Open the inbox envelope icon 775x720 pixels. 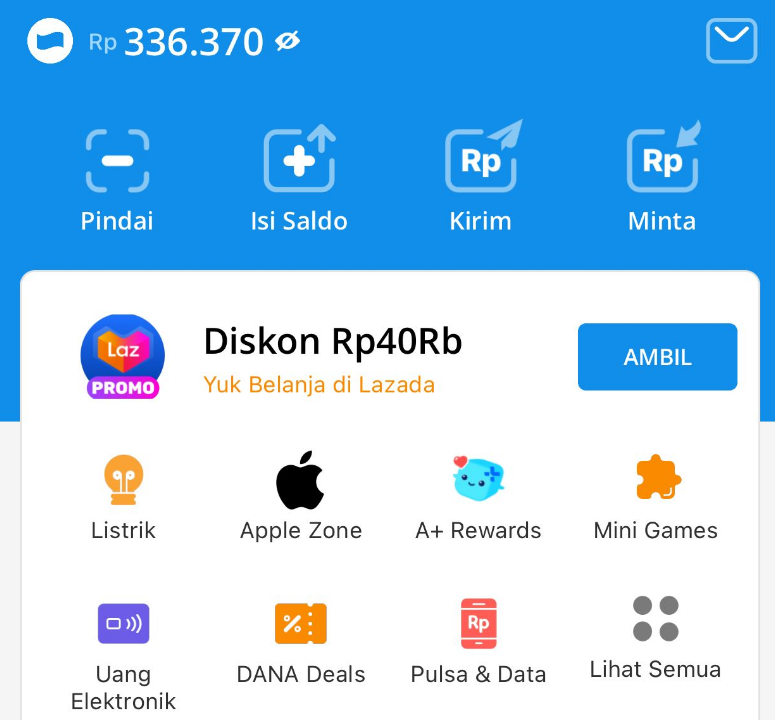click(x=731, y=41)
